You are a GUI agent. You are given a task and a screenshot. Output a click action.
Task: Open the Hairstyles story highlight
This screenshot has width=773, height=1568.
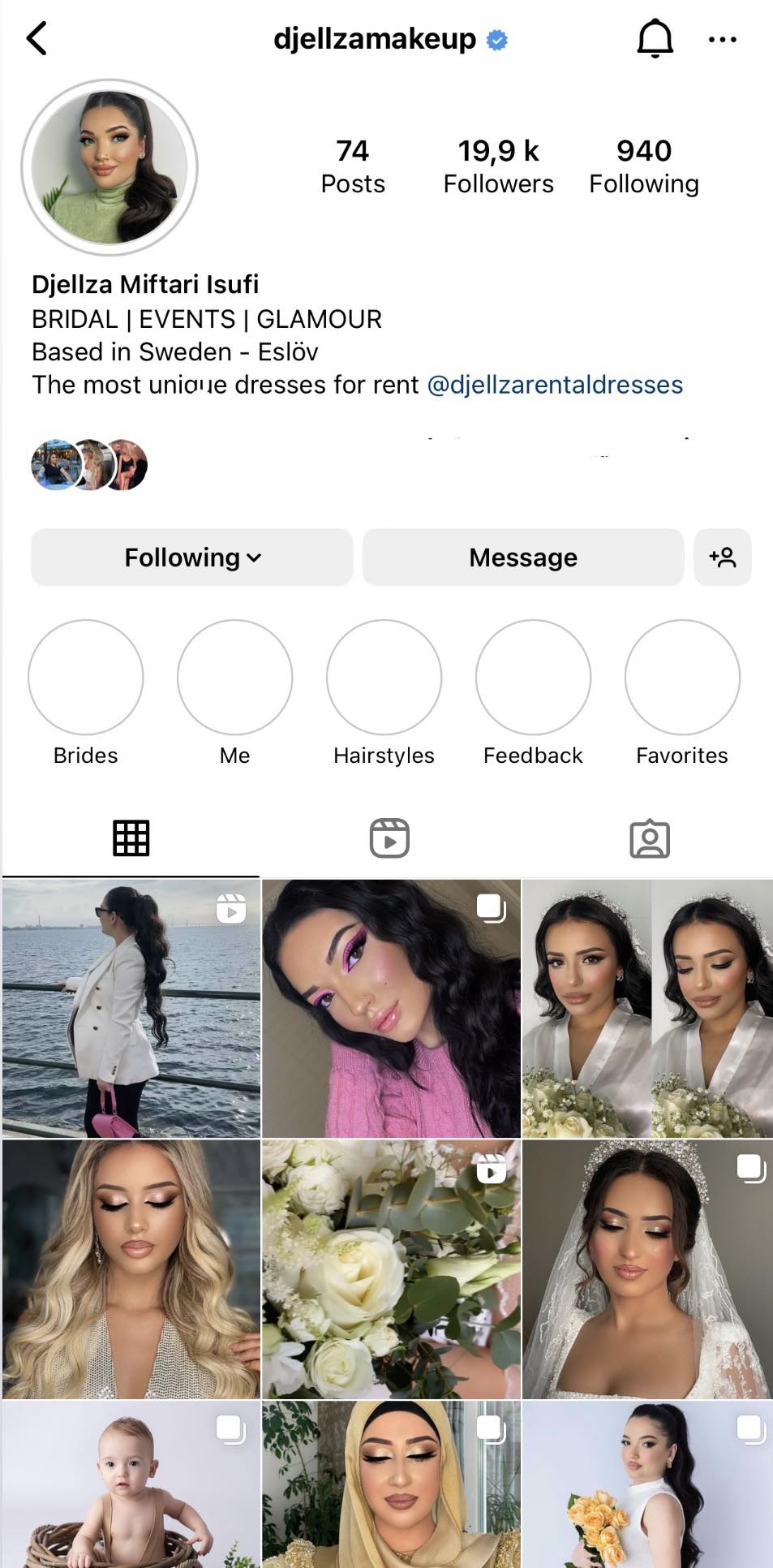(x=384, y=678)
